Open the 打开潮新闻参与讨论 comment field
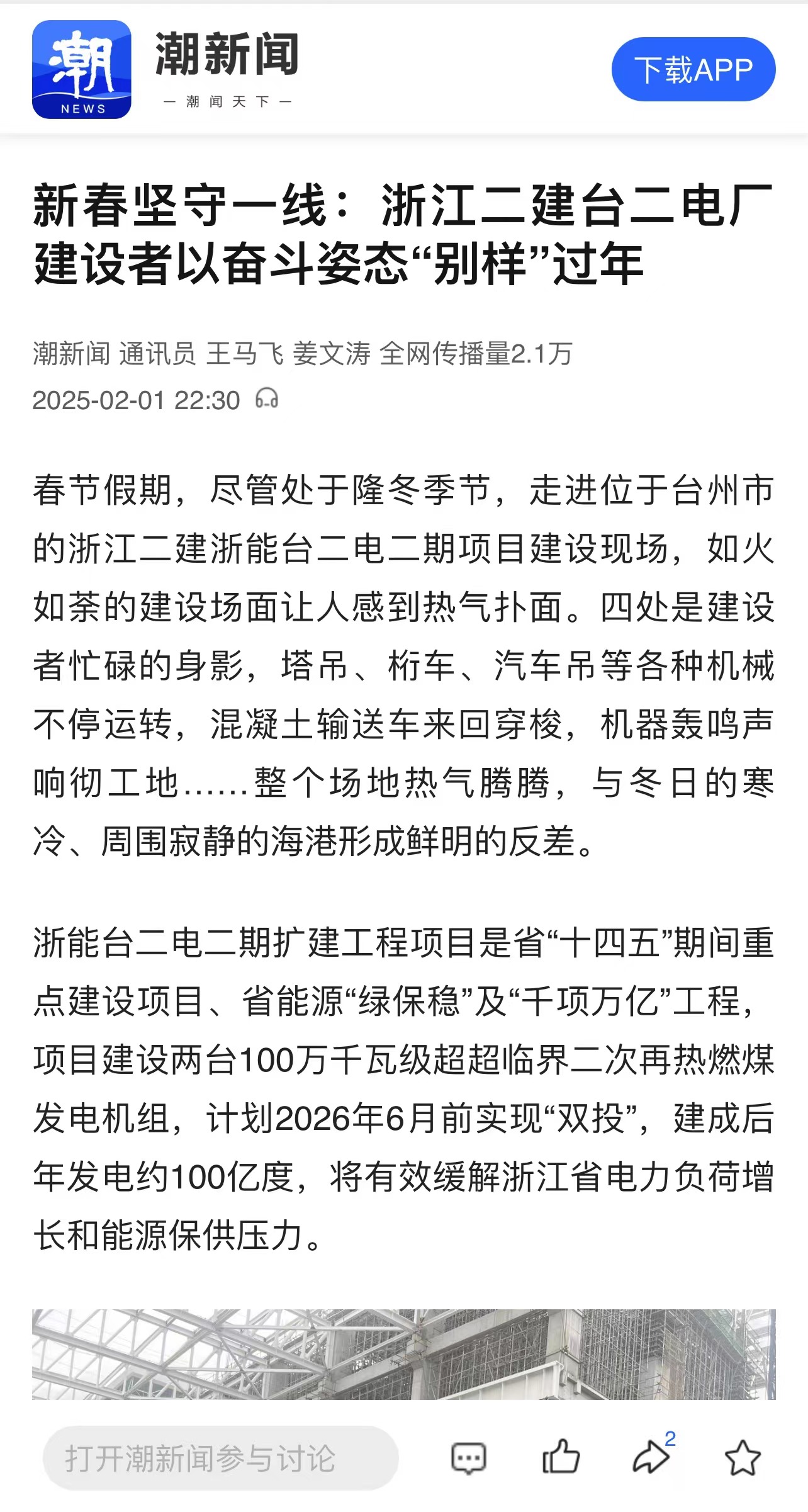 point(220,1458)
